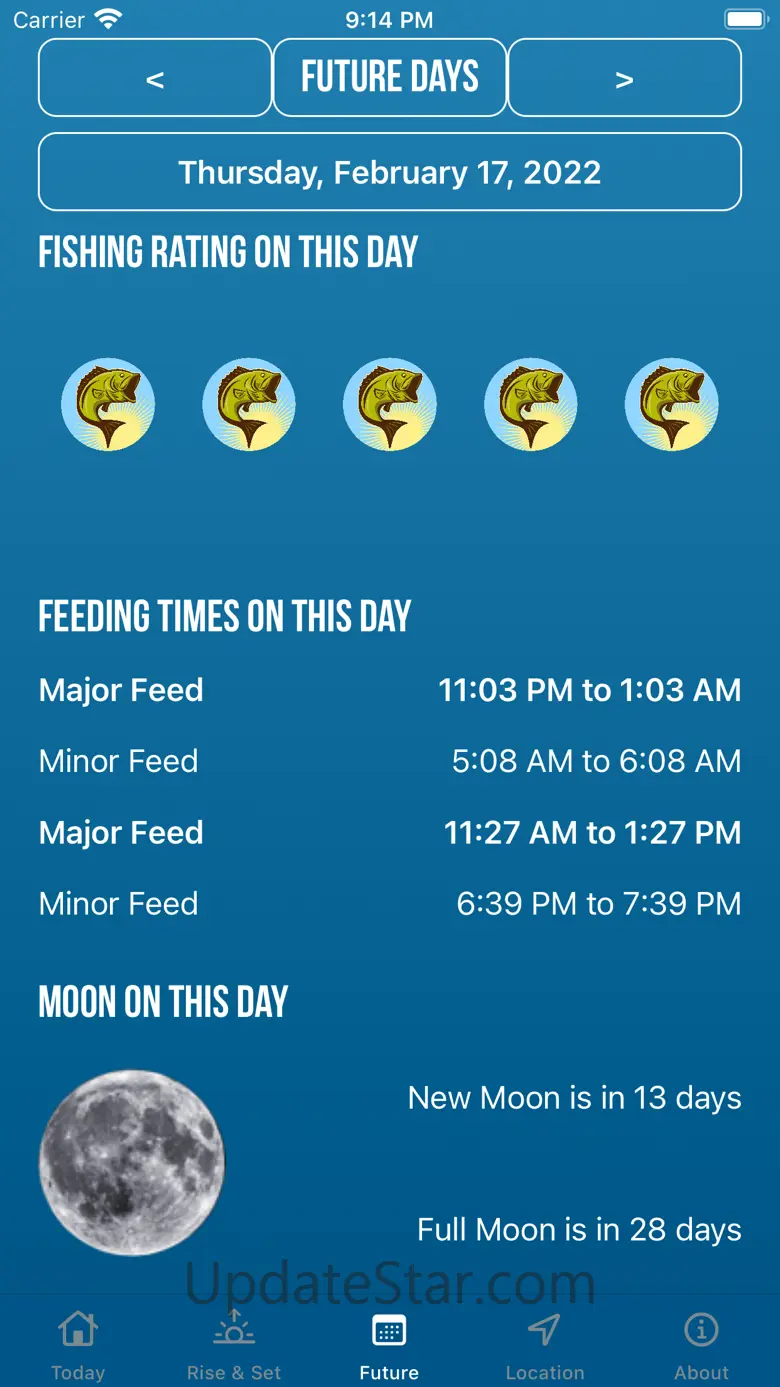The height and width of the screenshot is (1387, 780).
Task: Open the Rise & Set tab
Action: click(234, 1346)
